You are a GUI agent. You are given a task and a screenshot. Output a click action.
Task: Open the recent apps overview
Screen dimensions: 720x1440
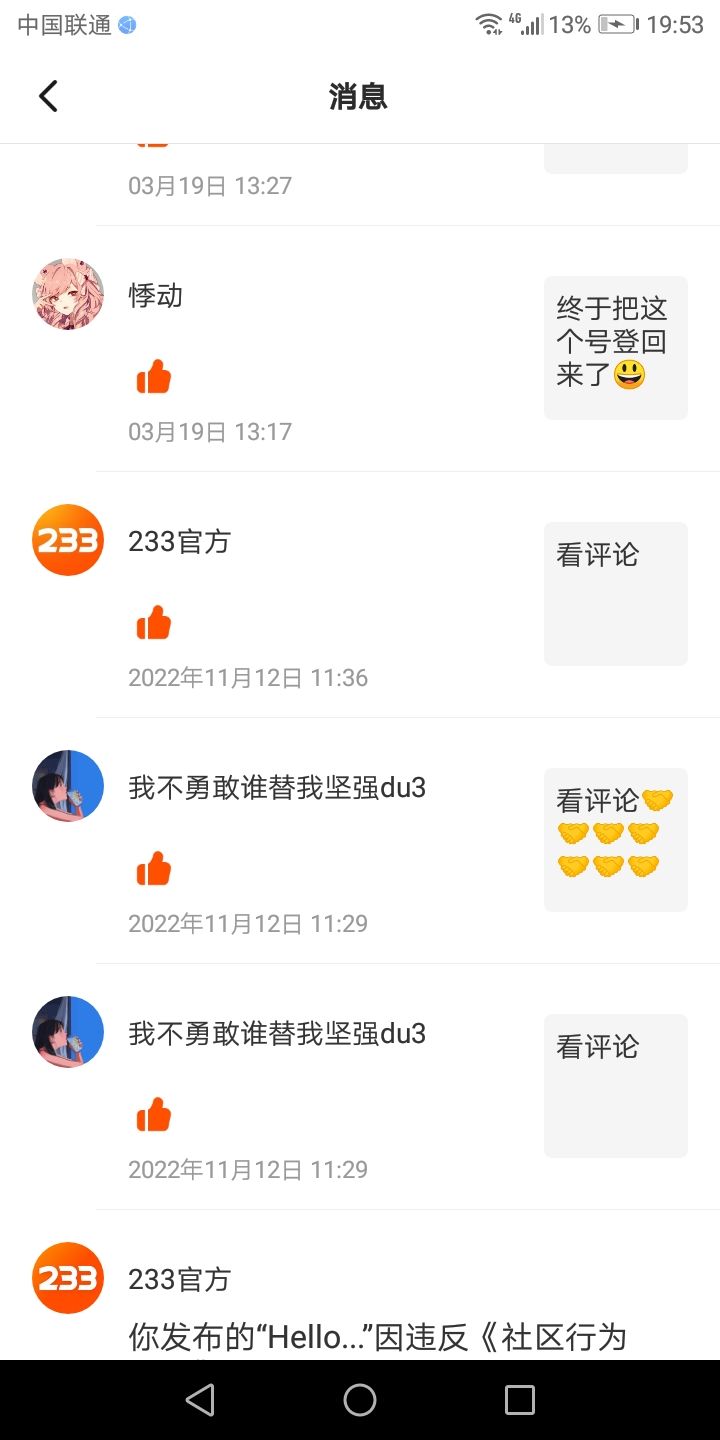(x=519, y=1400)
